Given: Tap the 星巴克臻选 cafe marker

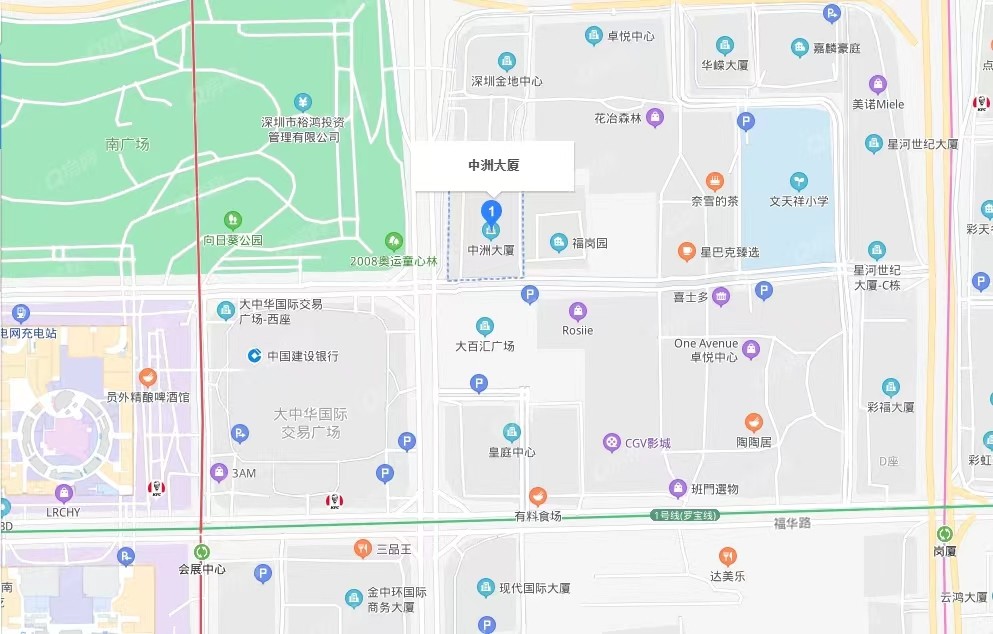Looking at the screenshot, I should 686,251.
